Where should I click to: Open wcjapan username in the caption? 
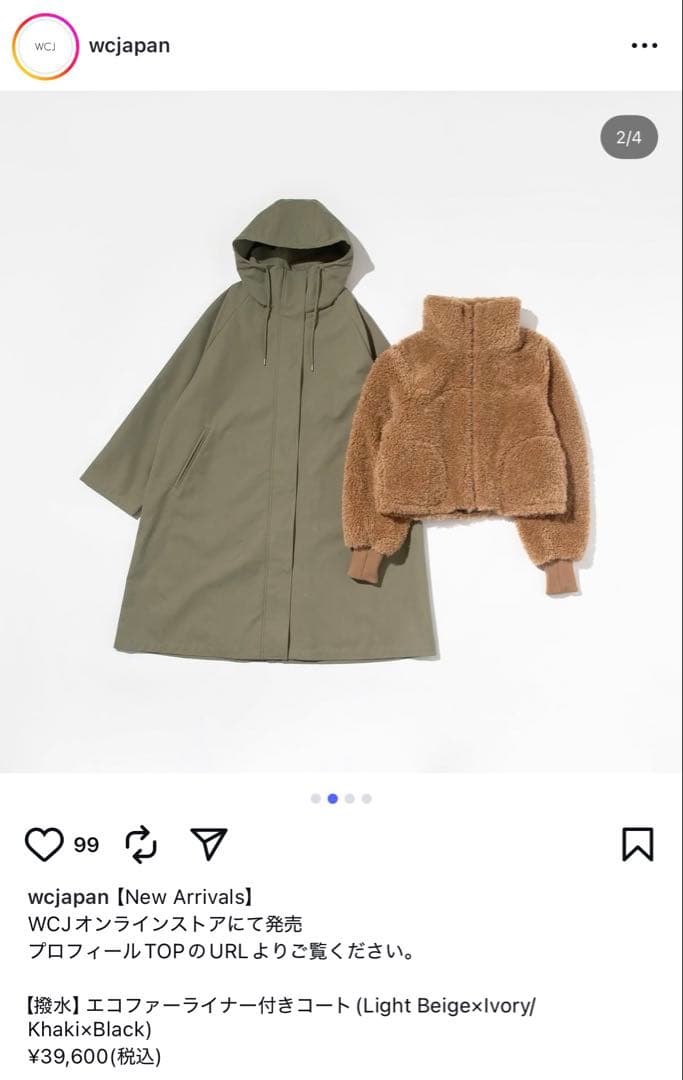tap(68, 897)
